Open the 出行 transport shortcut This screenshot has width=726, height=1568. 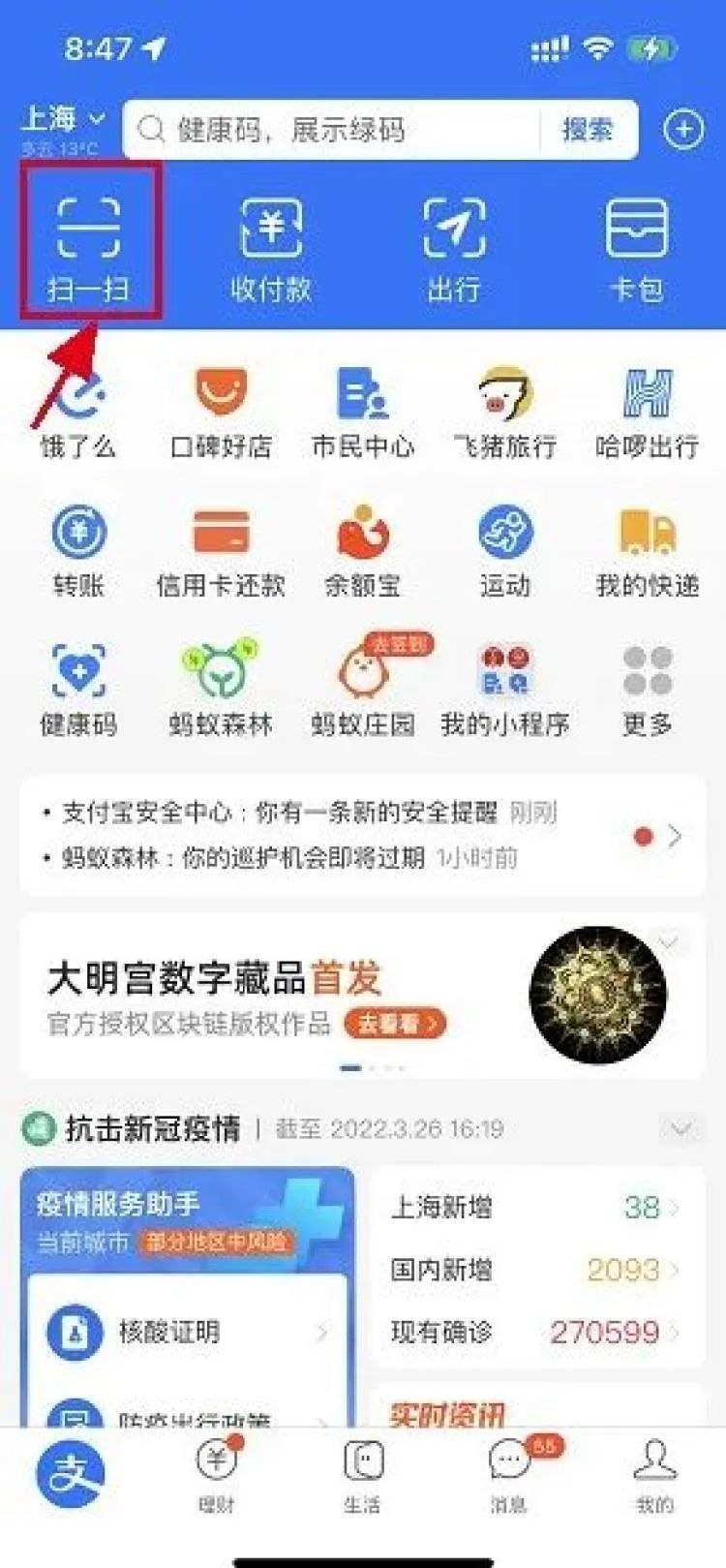453,247
